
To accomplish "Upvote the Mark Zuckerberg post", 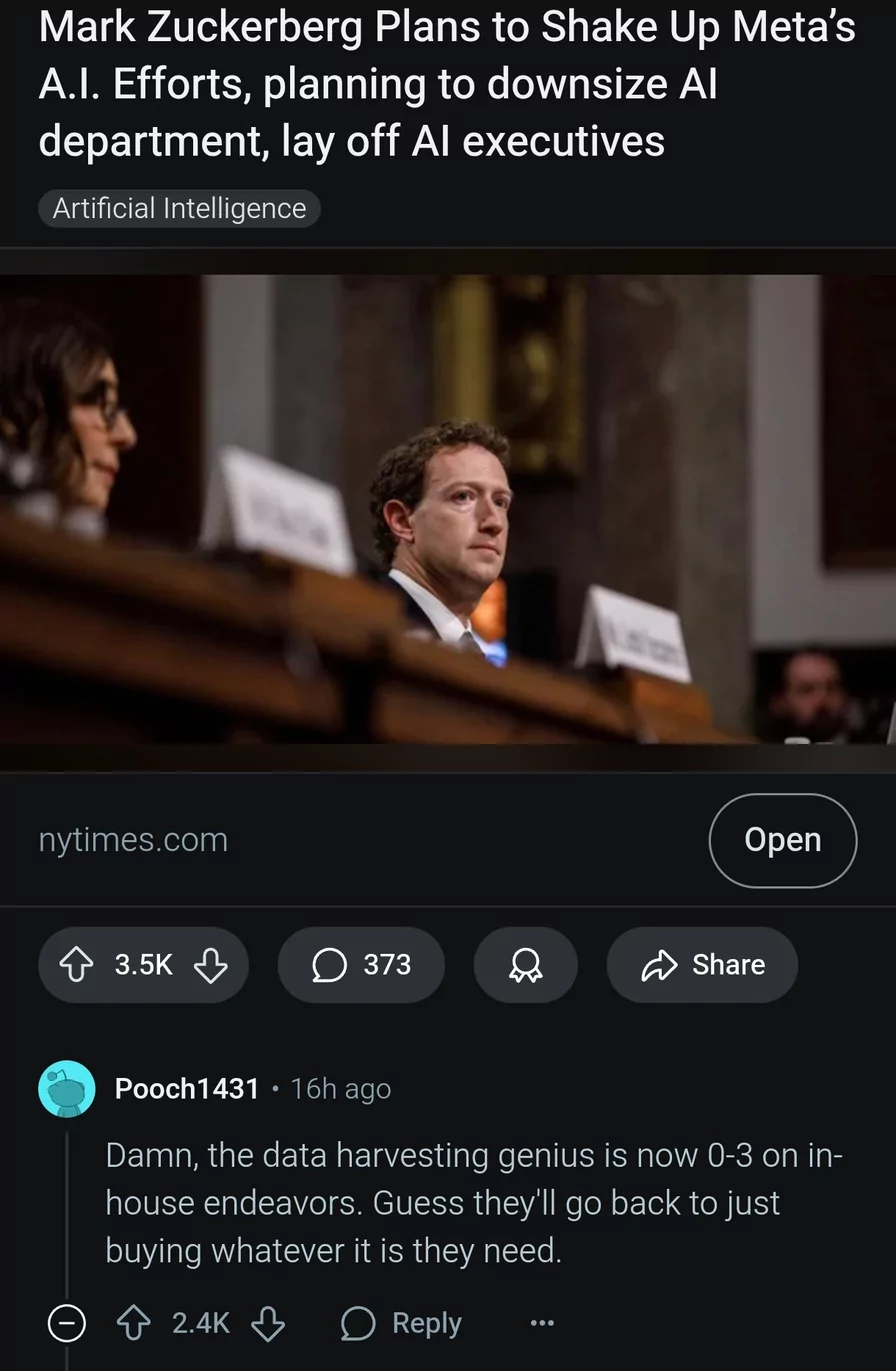I will point(77,965).
